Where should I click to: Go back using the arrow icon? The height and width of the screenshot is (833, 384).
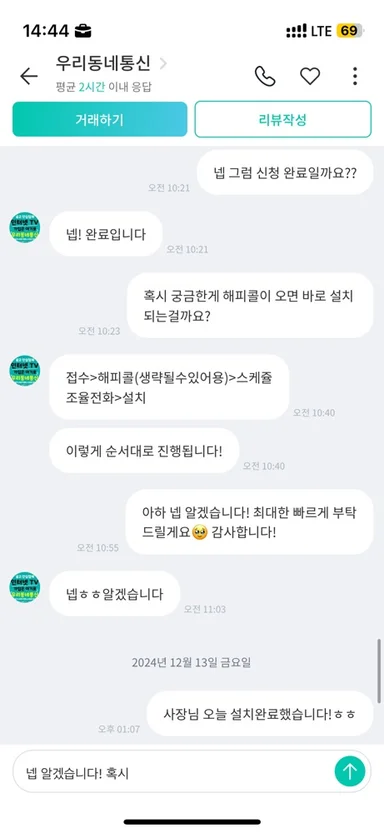[x=29, y=76]
